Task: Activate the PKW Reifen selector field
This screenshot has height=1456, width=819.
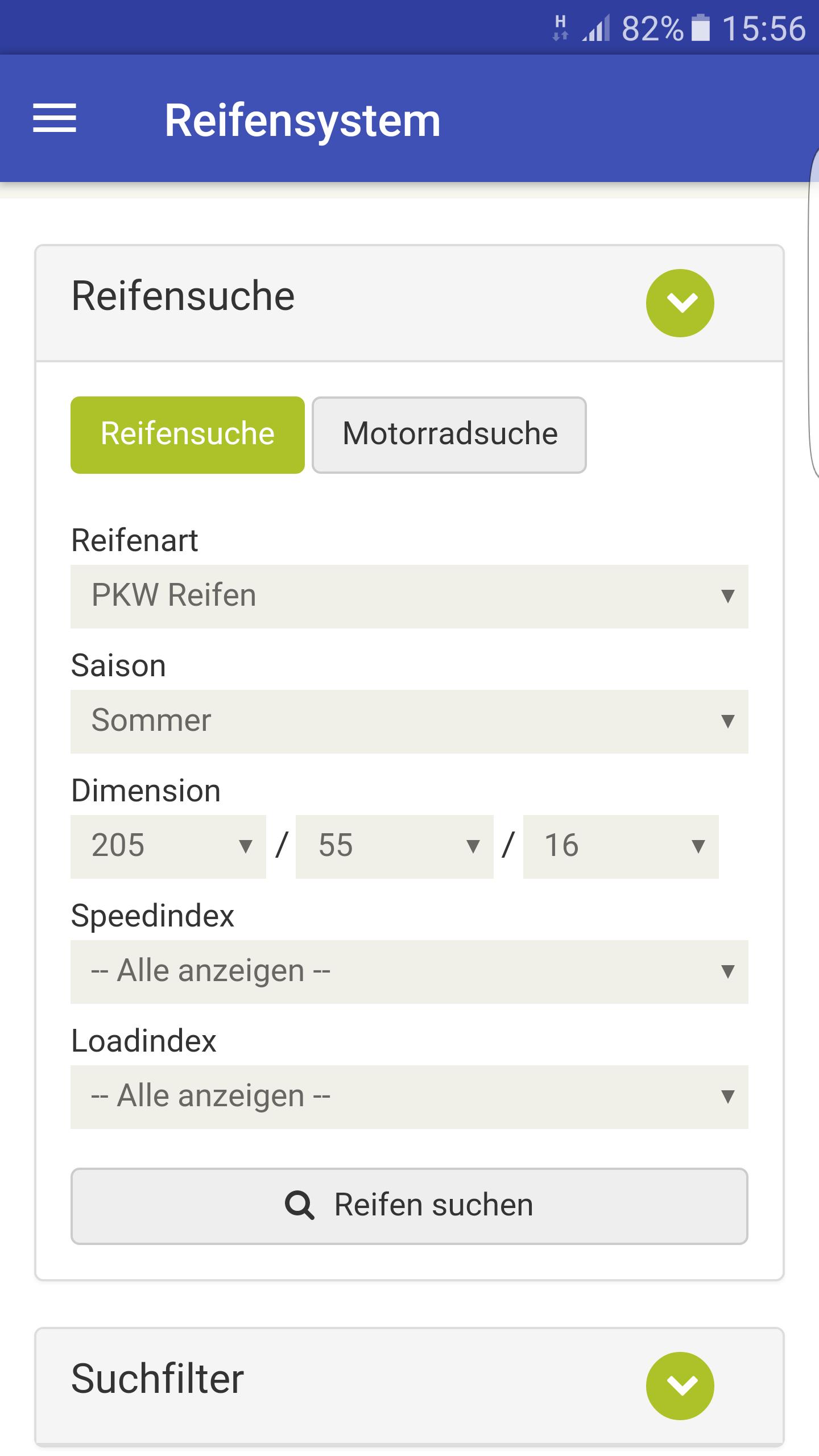Action: (408, 595)
